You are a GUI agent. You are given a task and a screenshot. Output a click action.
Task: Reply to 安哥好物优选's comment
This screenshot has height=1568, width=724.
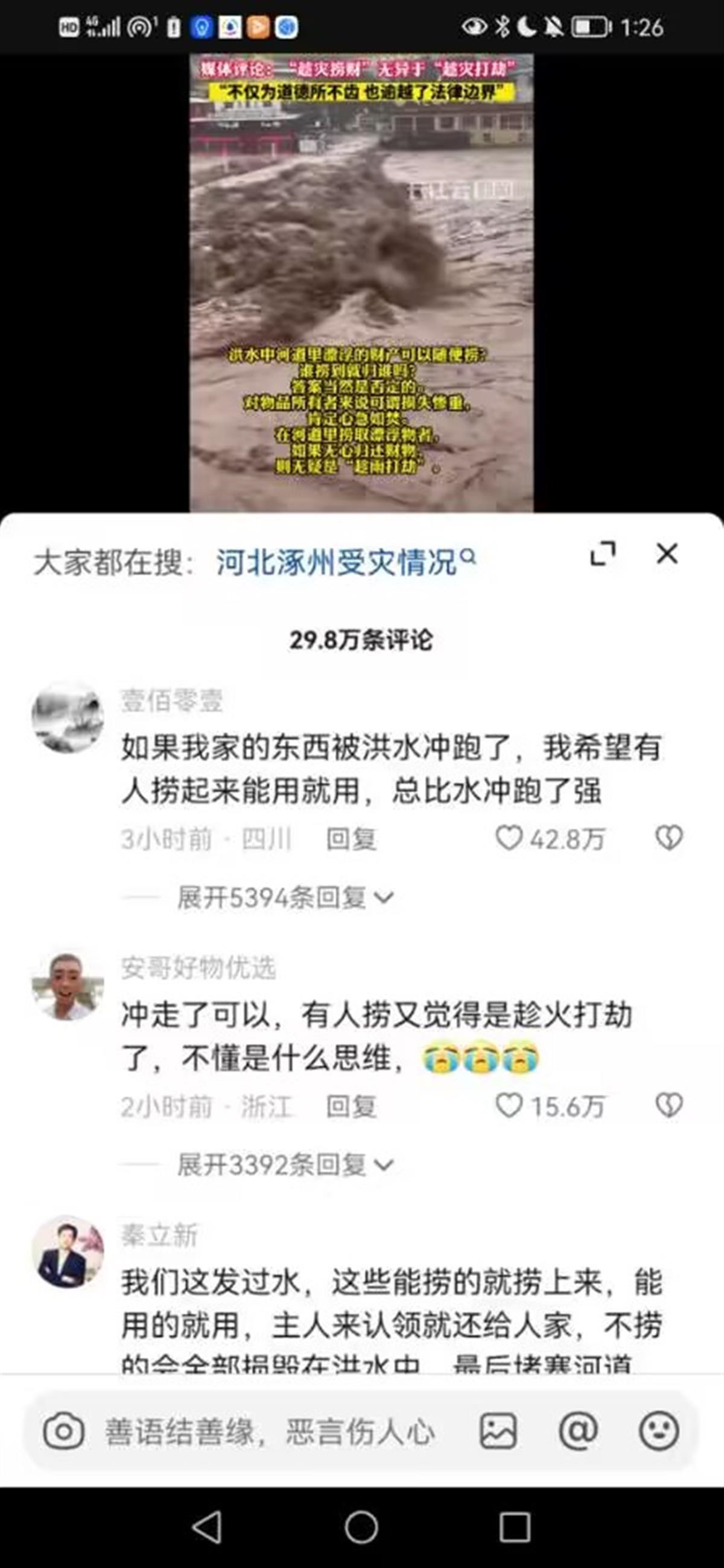point(351,1107)
